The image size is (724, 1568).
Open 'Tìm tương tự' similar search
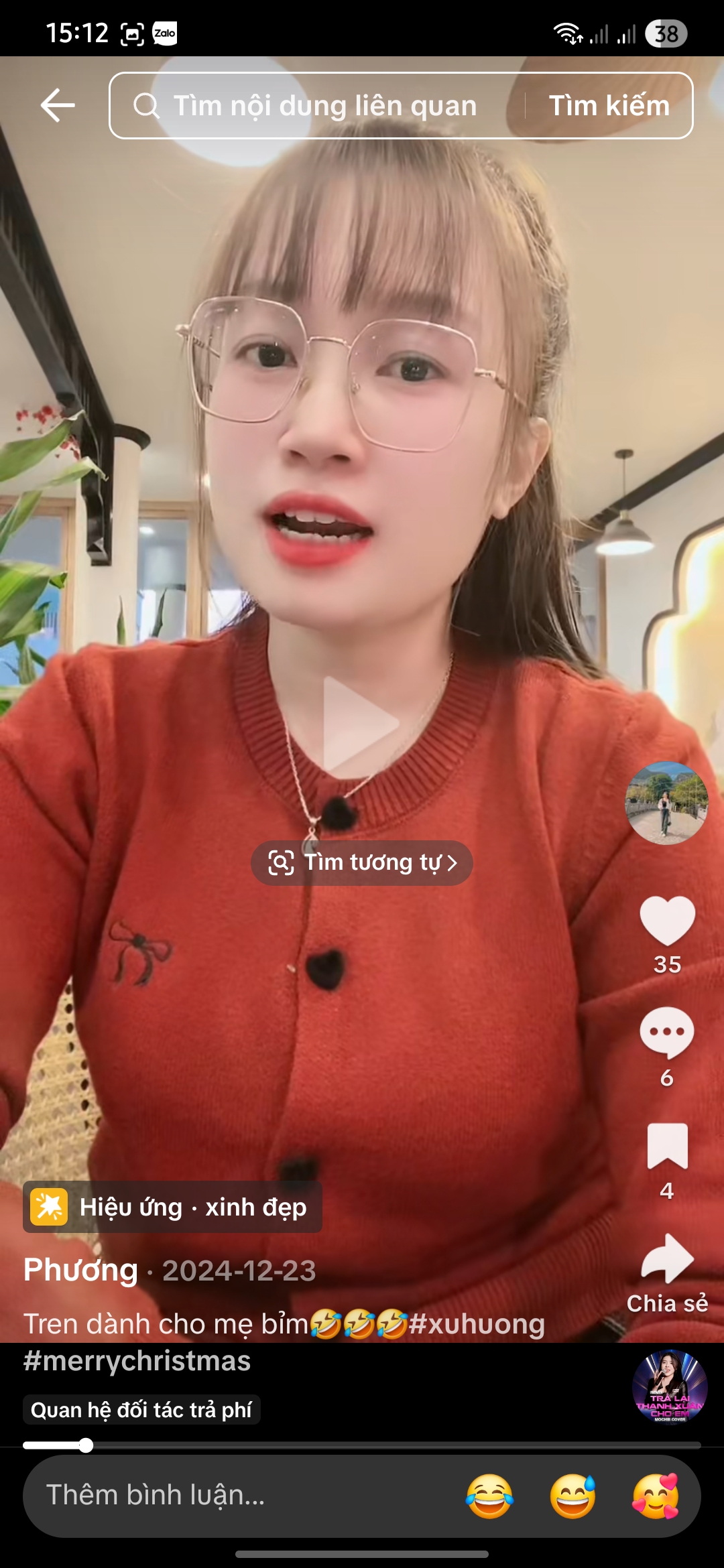pyautogui.click(x=362, y=862)
